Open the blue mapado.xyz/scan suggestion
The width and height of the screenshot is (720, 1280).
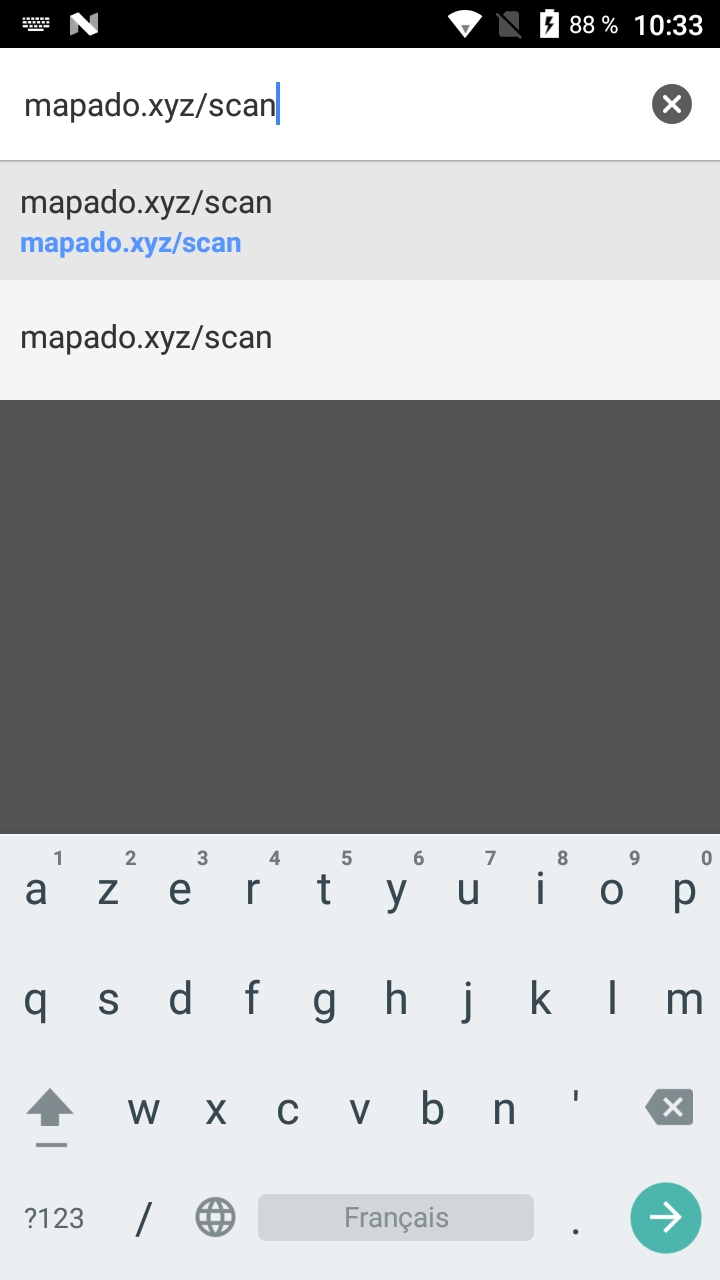pos(131,242)
